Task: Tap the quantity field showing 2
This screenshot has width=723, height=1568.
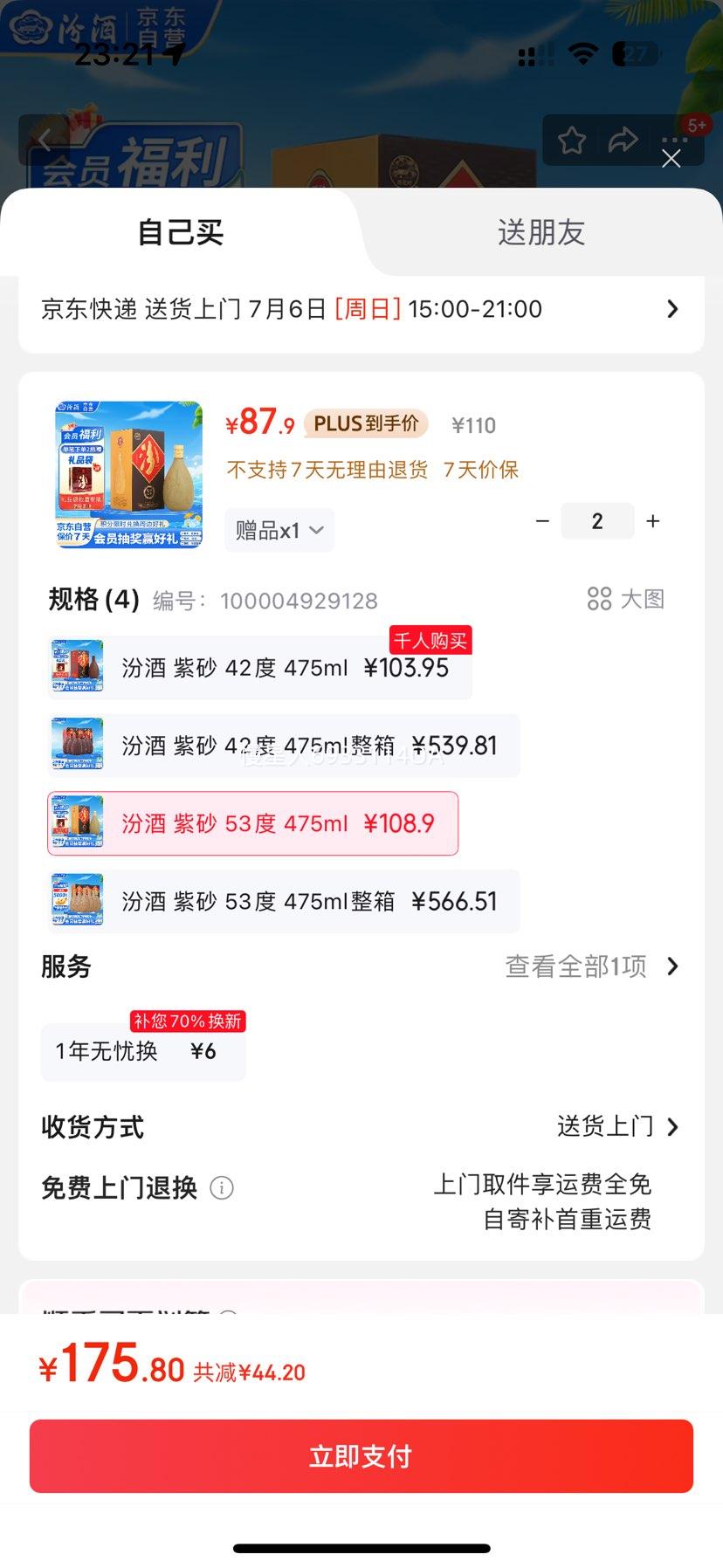Action: click(x=597, y=521)
